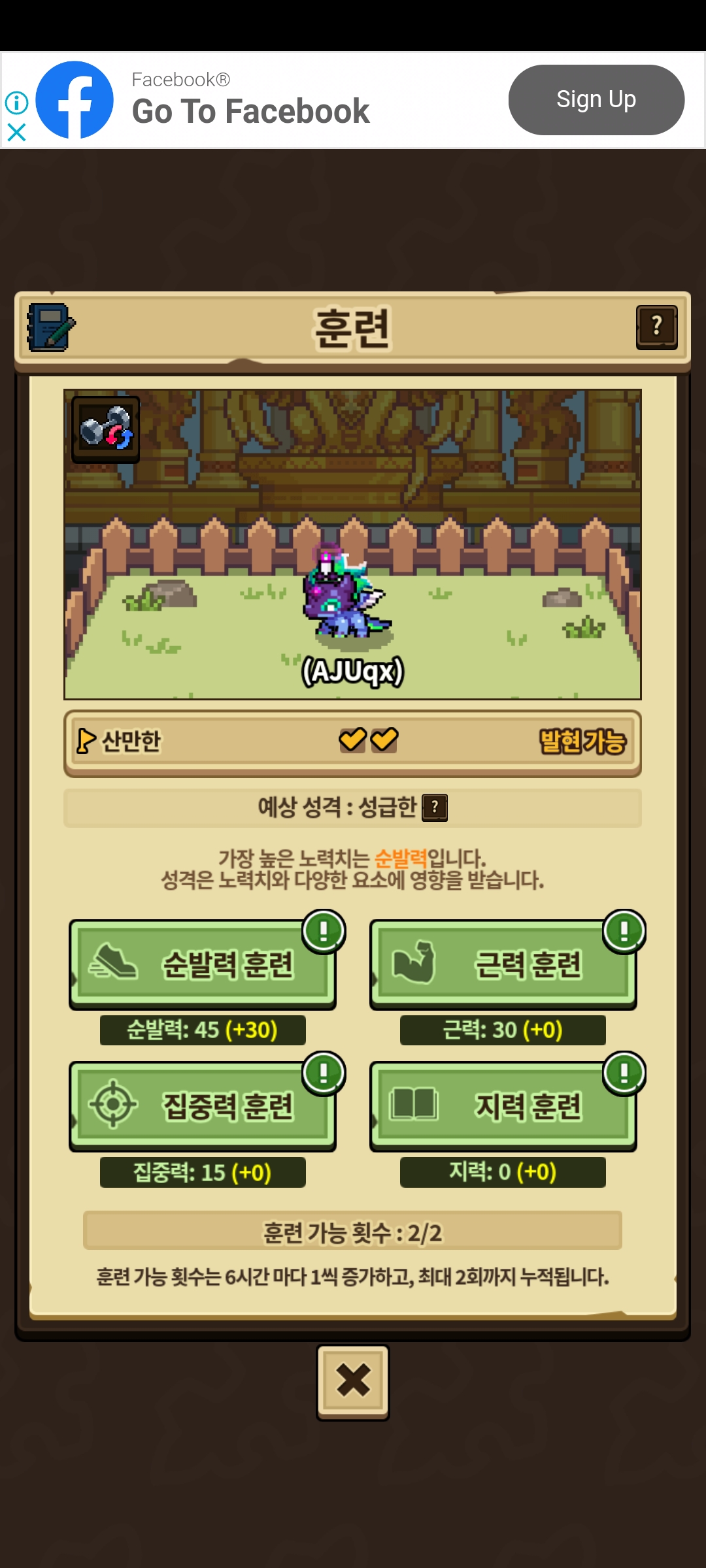Open help for 예상 성격
This screenshot has height=1568, width=706.
(x=435, y=808)
